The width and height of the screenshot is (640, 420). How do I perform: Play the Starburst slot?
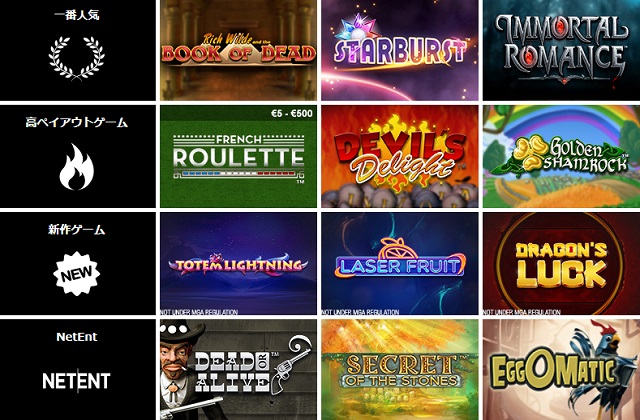click(x=399, y=49)
